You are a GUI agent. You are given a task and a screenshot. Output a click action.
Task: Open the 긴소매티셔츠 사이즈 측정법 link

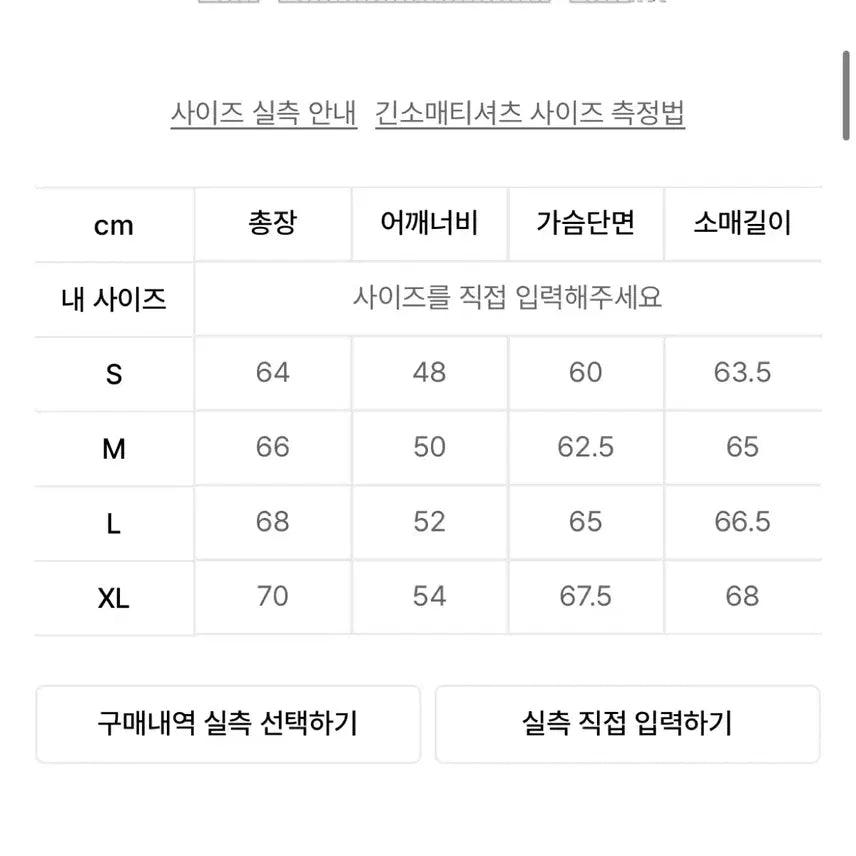pyautogui.click(x=530, y=113)
